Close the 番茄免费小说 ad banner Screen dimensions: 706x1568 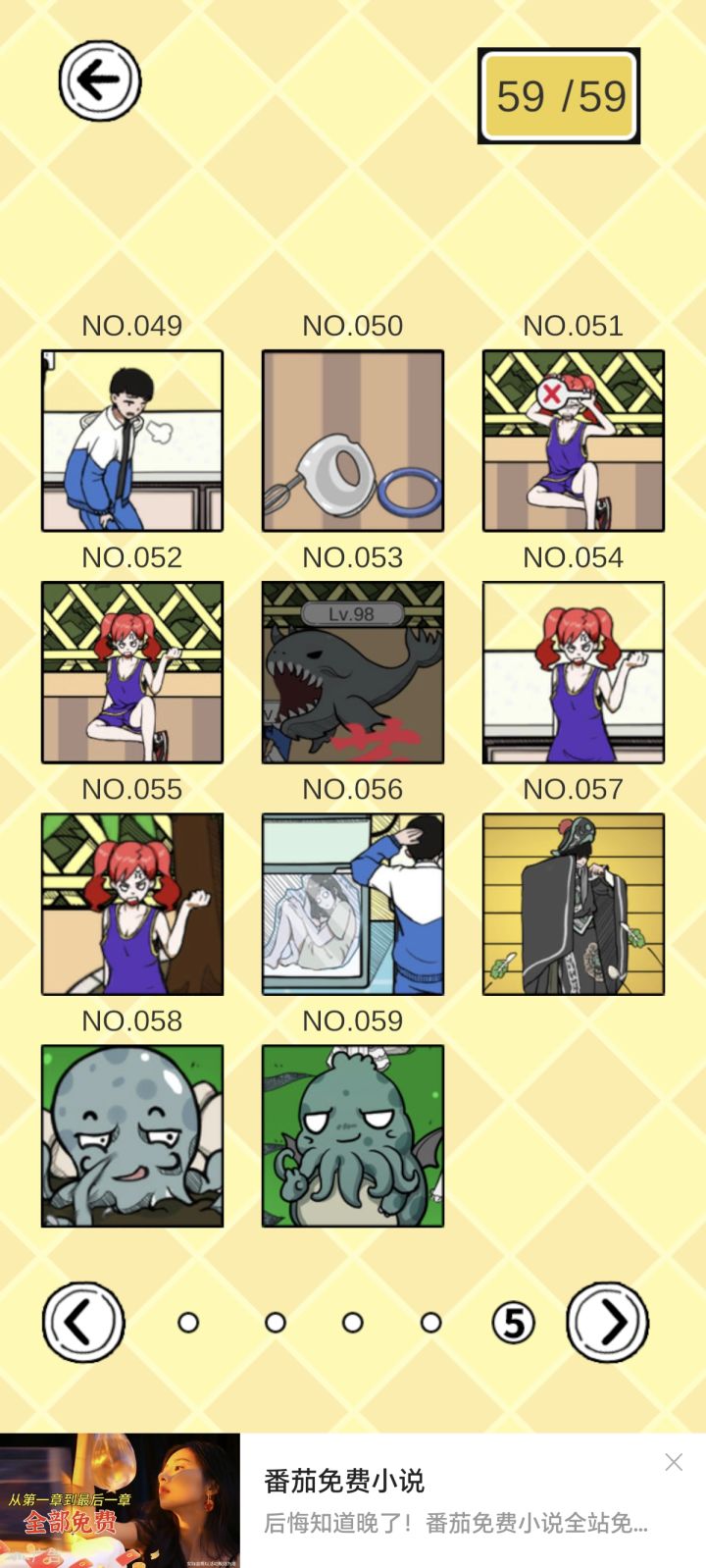(x=674, y=1462)
